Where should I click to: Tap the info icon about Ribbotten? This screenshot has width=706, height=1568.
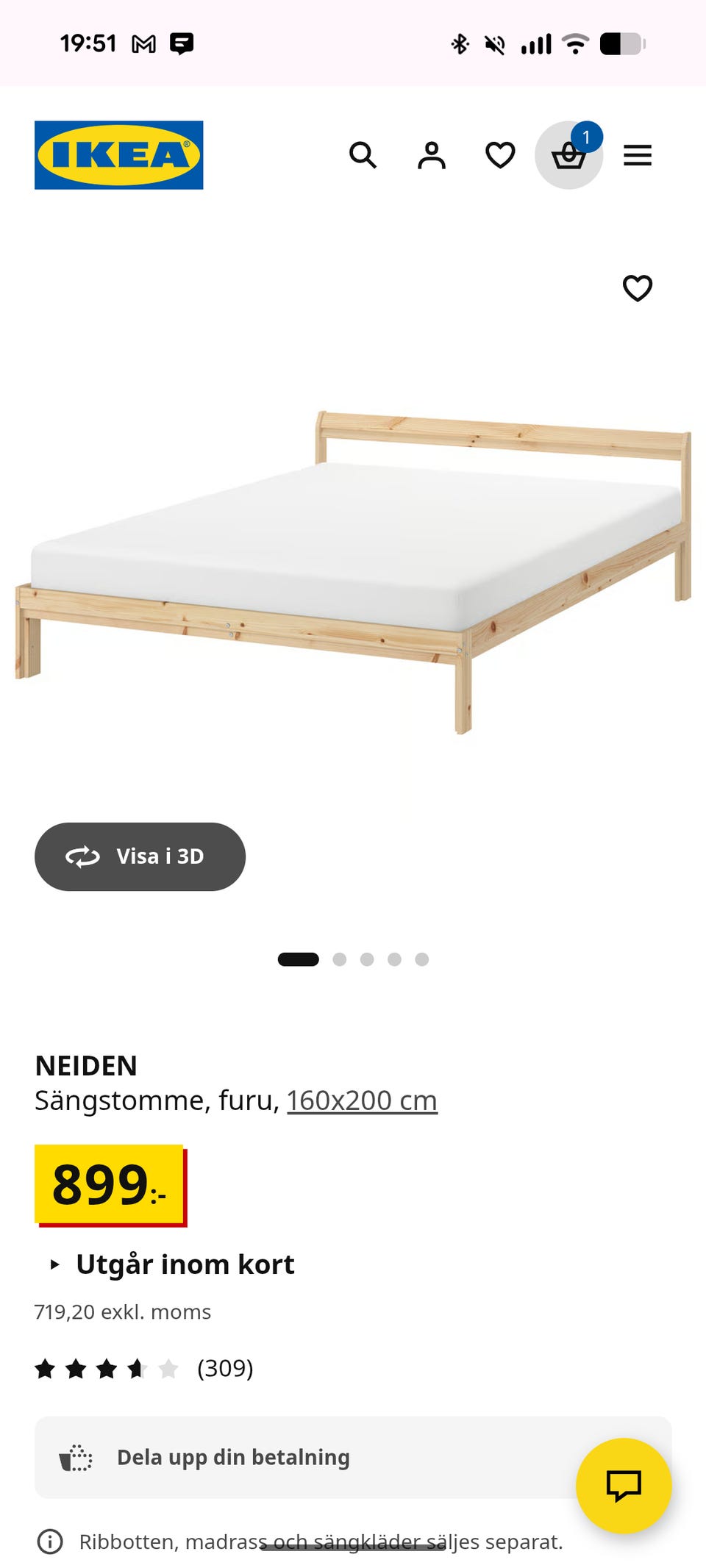click(x=49, y=1543)
